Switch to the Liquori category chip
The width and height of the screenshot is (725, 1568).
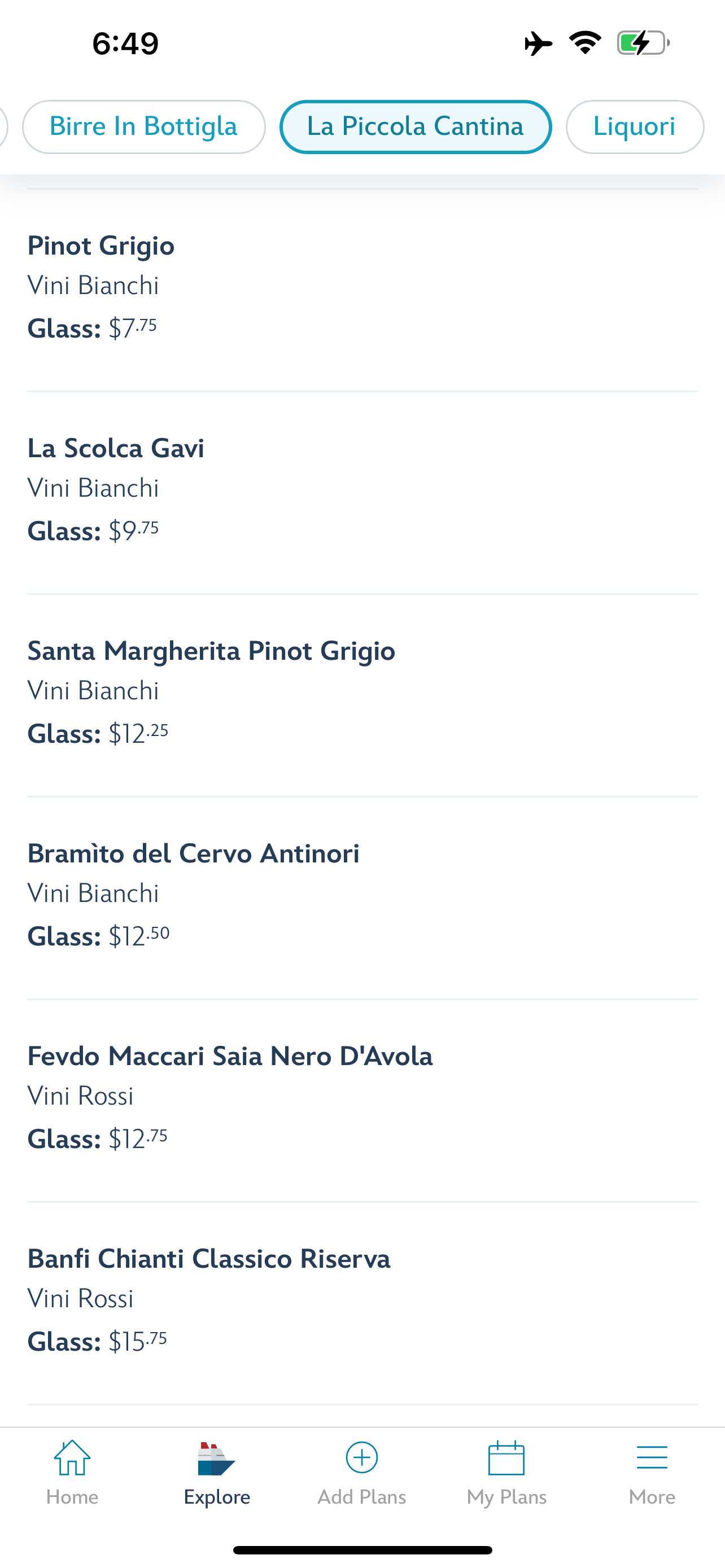[634, 126]
